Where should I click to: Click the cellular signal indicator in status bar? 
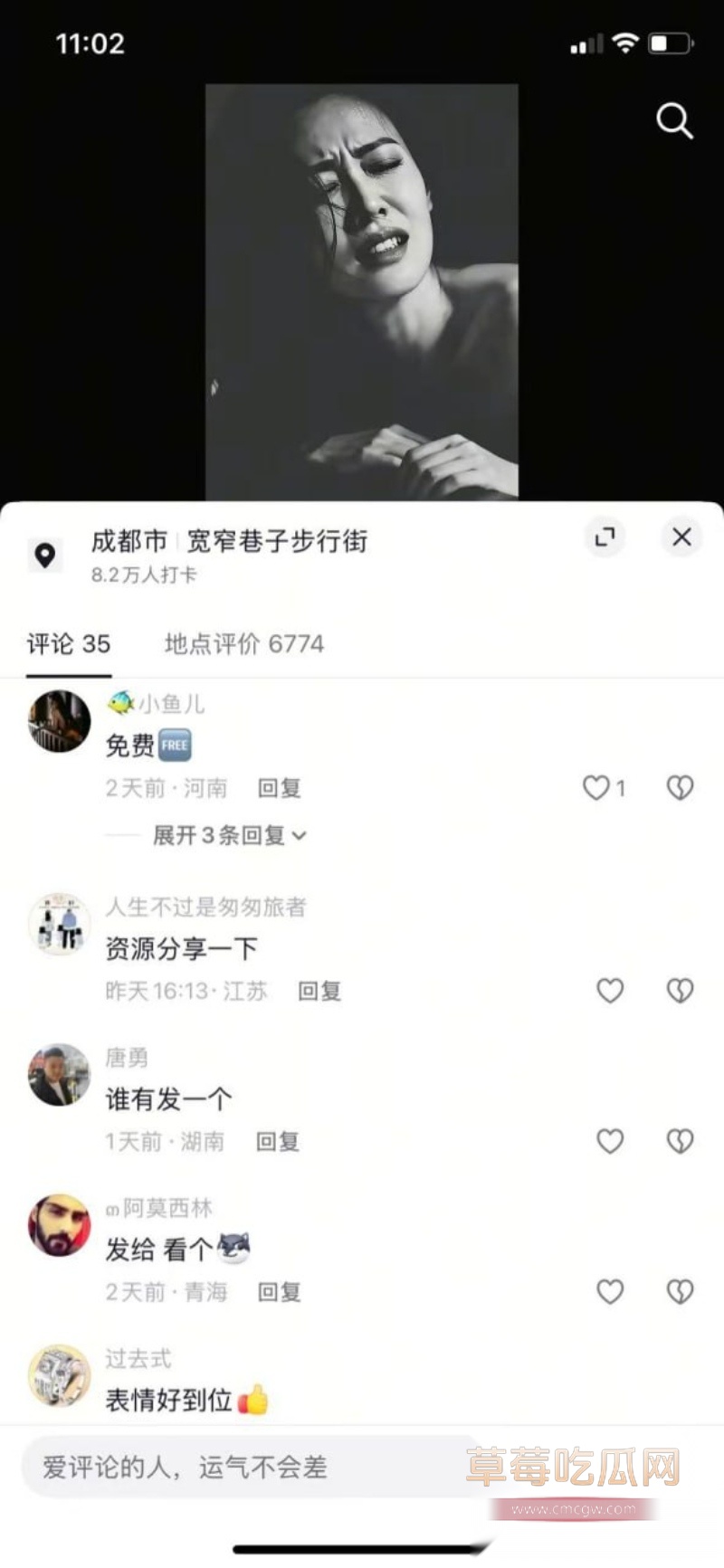click(x=585, y=42)
